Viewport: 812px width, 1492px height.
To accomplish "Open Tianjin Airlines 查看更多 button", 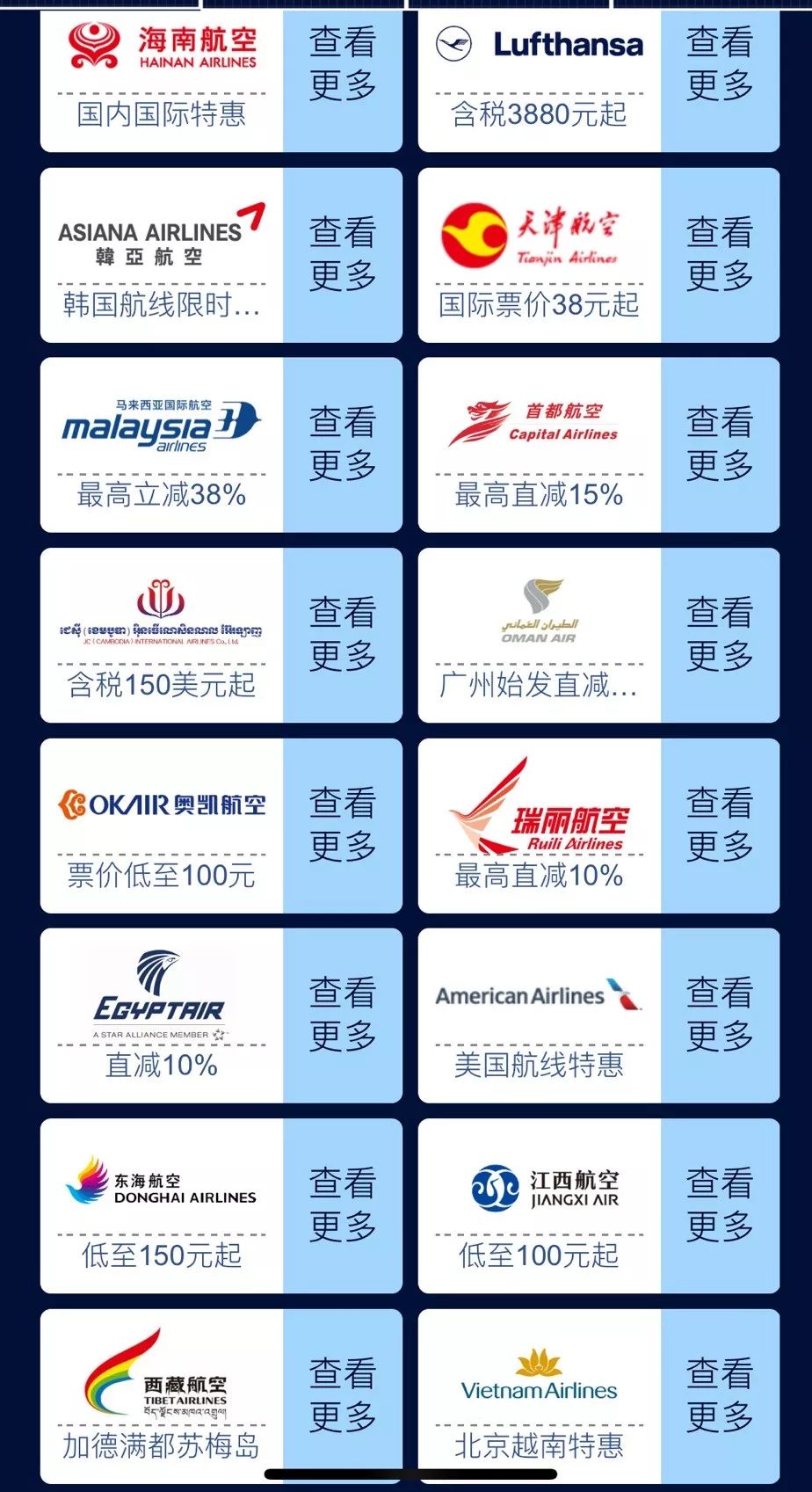I will click(720, 255).
